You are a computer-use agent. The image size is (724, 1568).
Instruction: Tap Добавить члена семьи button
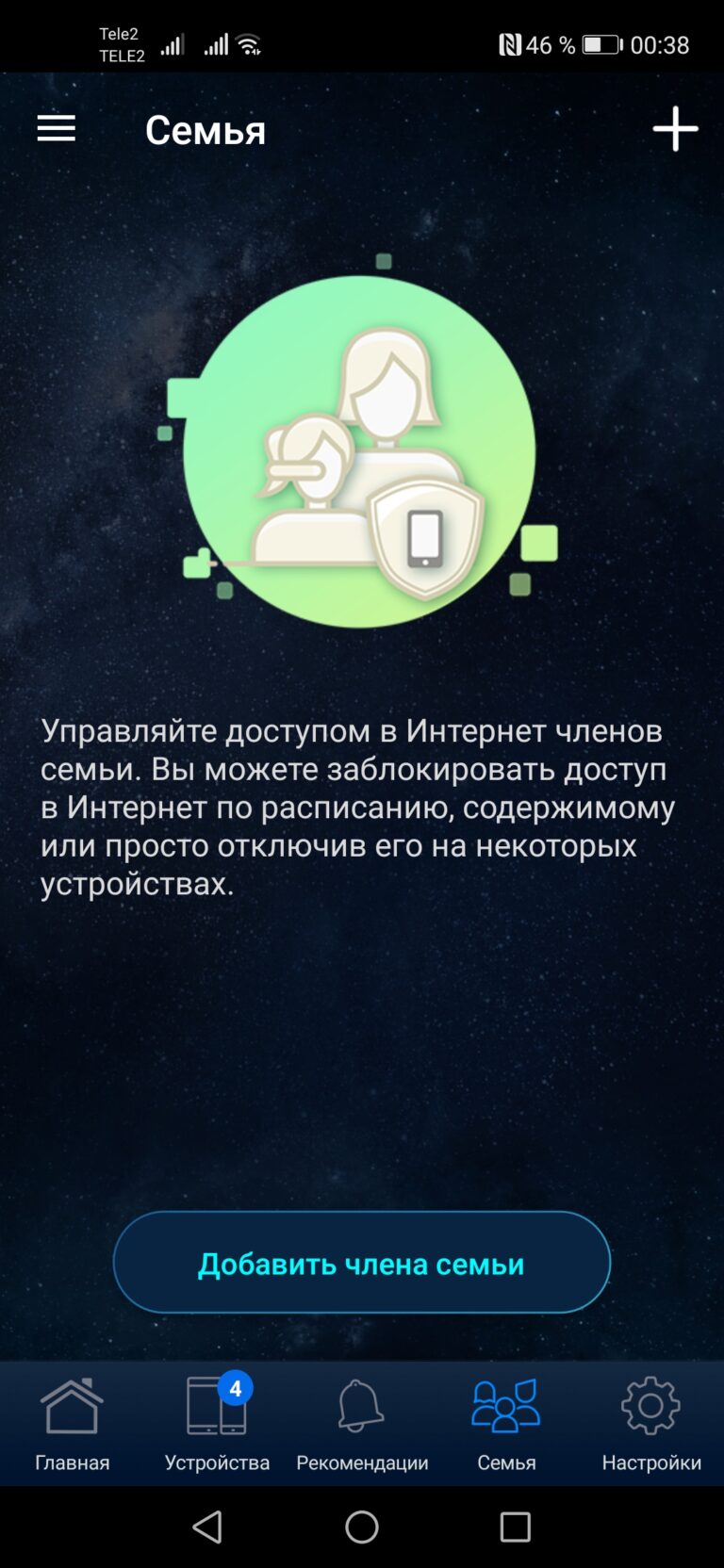click(x=362, y=1262)
